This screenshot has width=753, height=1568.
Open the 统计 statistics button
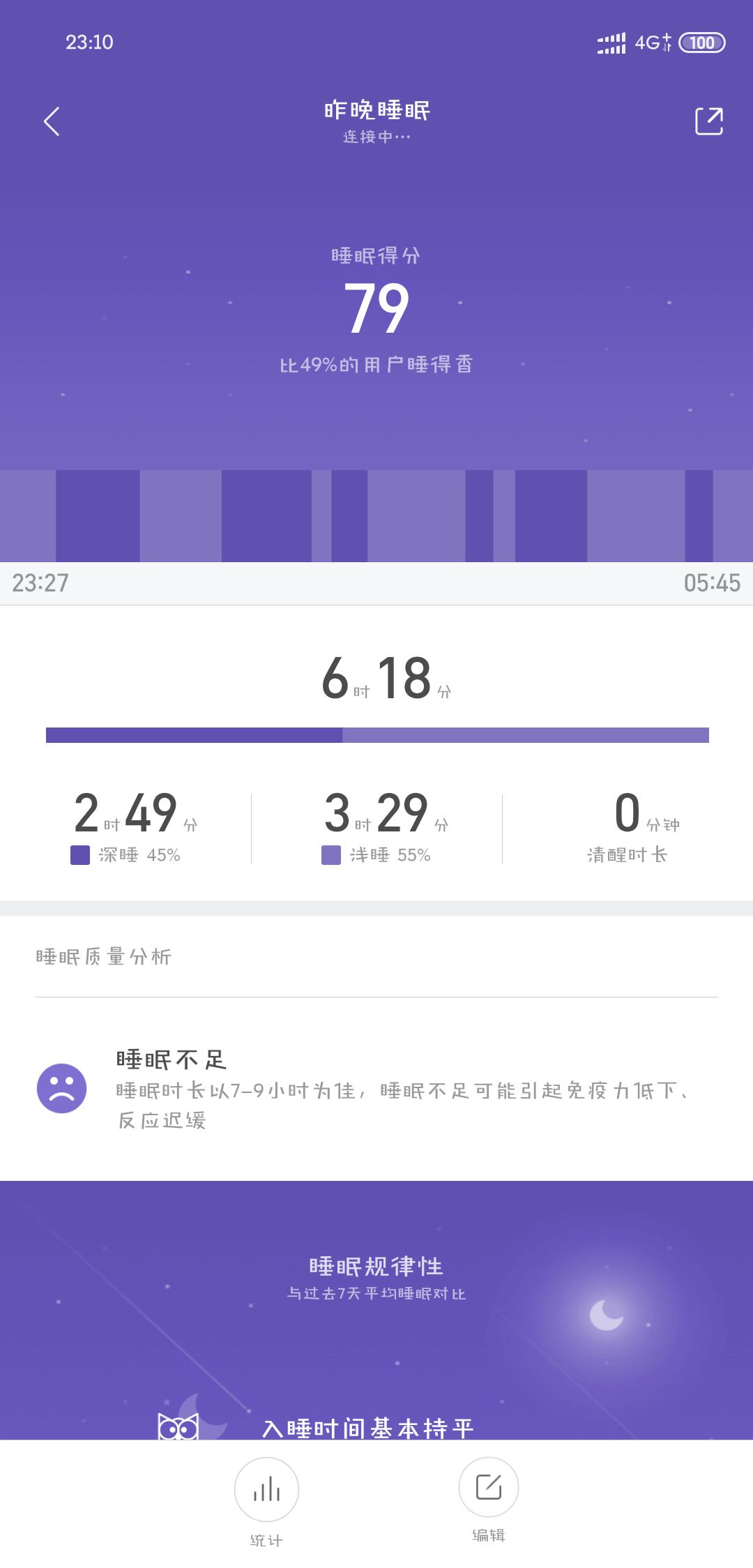click(x=266, y=1490)
